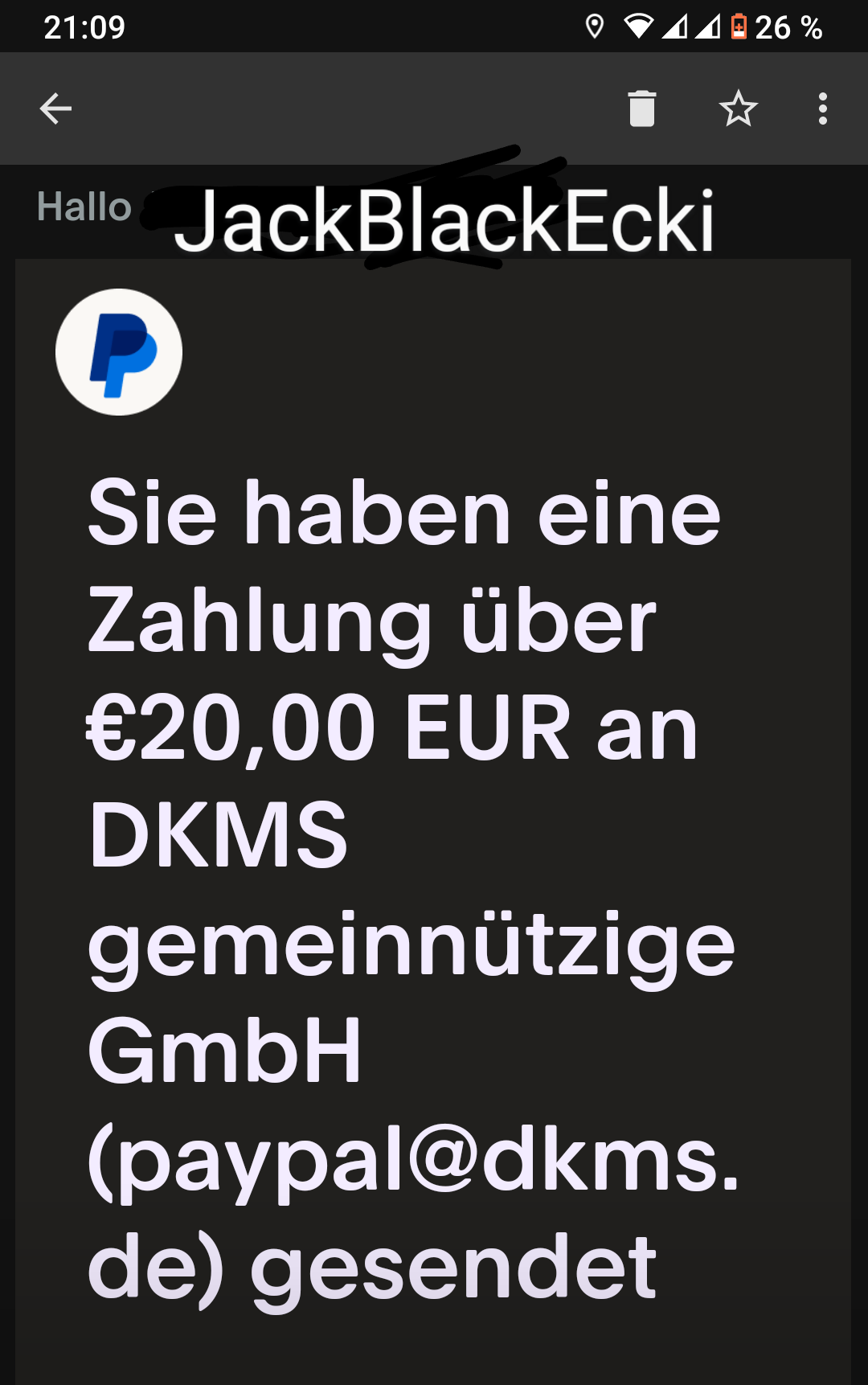
Task: Go back to the inbox
Action: (x=55, y=109)
